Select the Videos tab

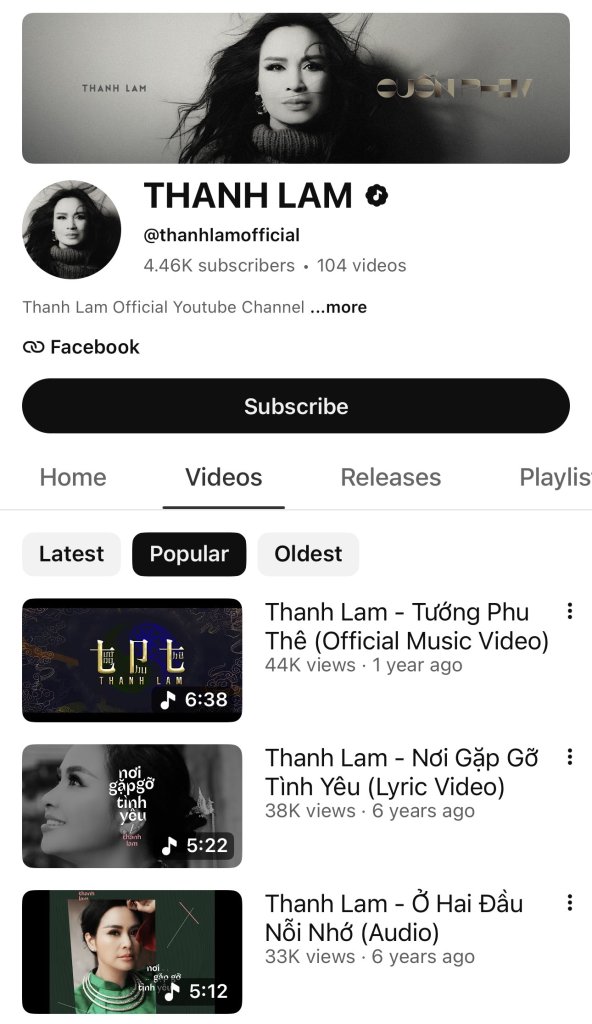pos(223,477)
